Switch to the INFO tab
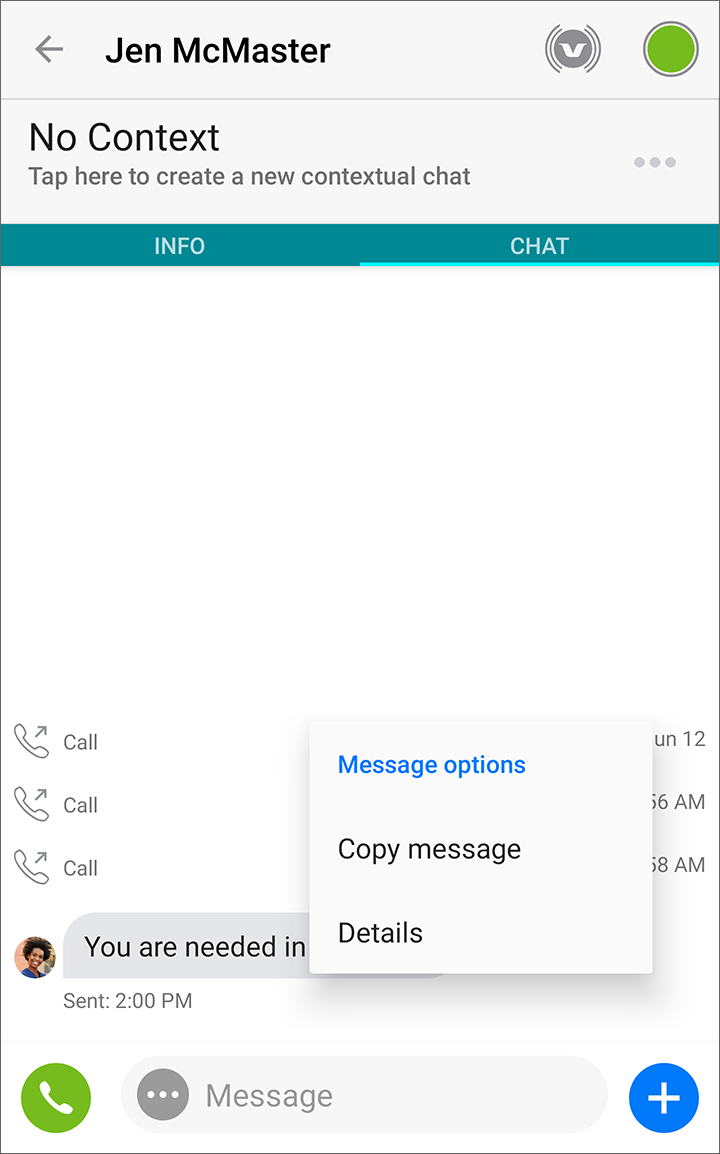720x1154 pixels. pyautogui.click(x=180, y=246)
